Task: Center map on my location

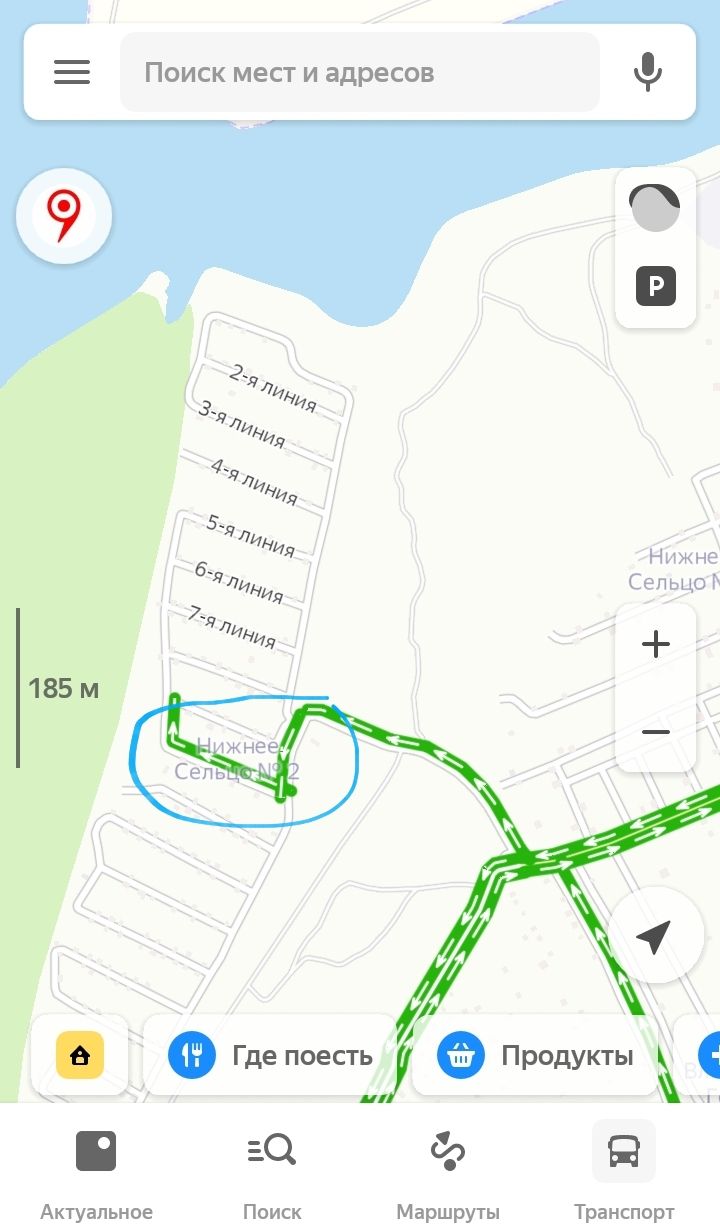Action: pyautogui.click(x=654, y=938)
